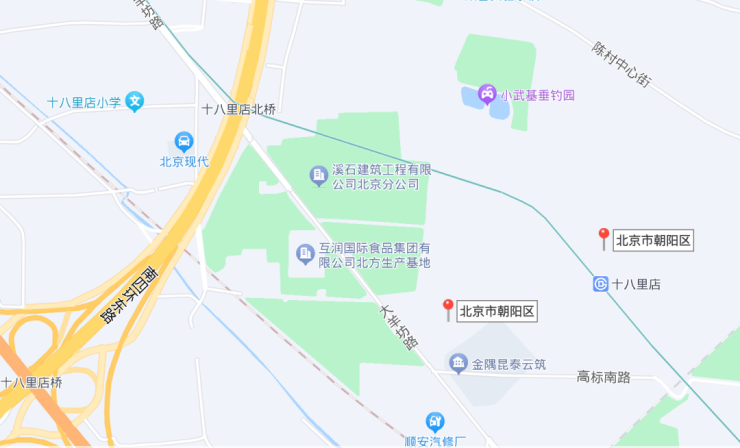Open the 北京现代 car dealer marker
The height and width of the screenshot is (448, 740).
(184, 142)
